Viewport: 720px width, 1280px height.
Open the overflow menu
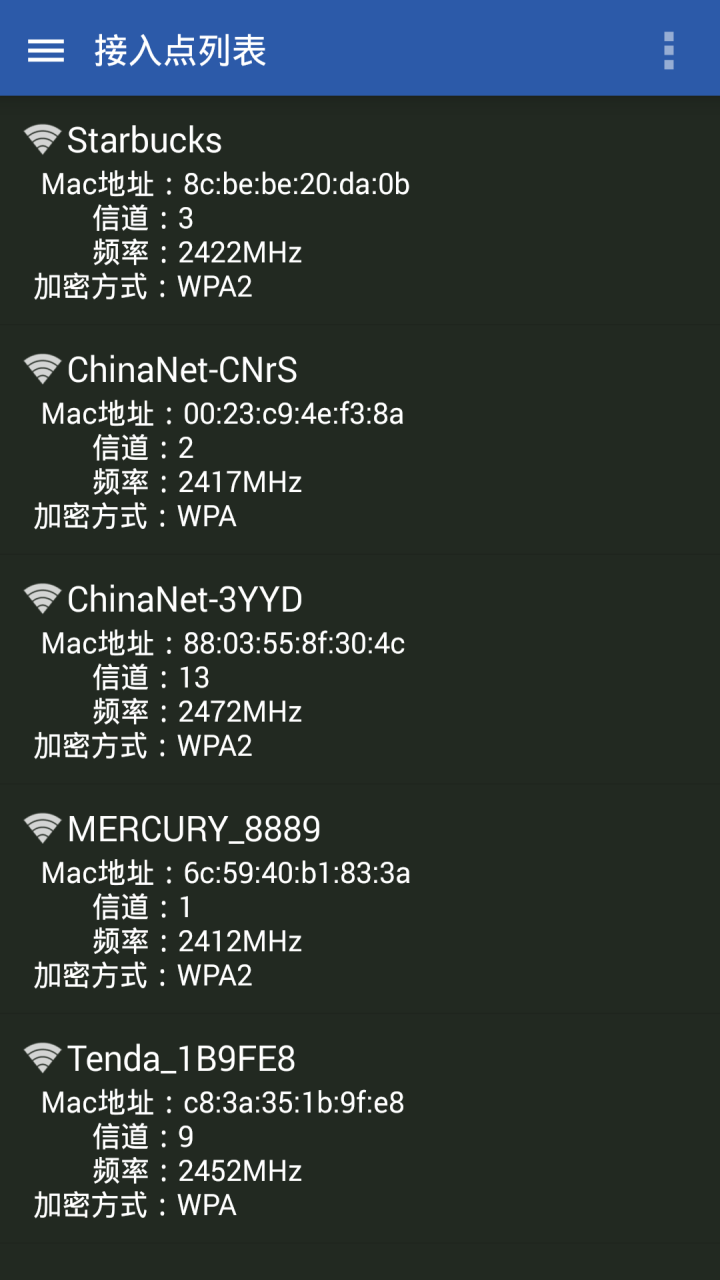tap(668, 50)
